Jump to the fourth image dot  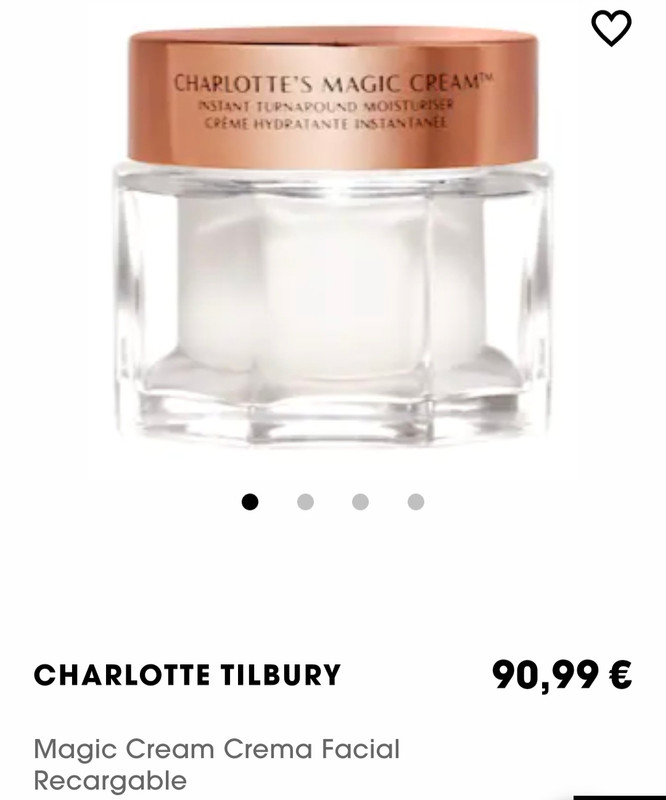point(416,502)
